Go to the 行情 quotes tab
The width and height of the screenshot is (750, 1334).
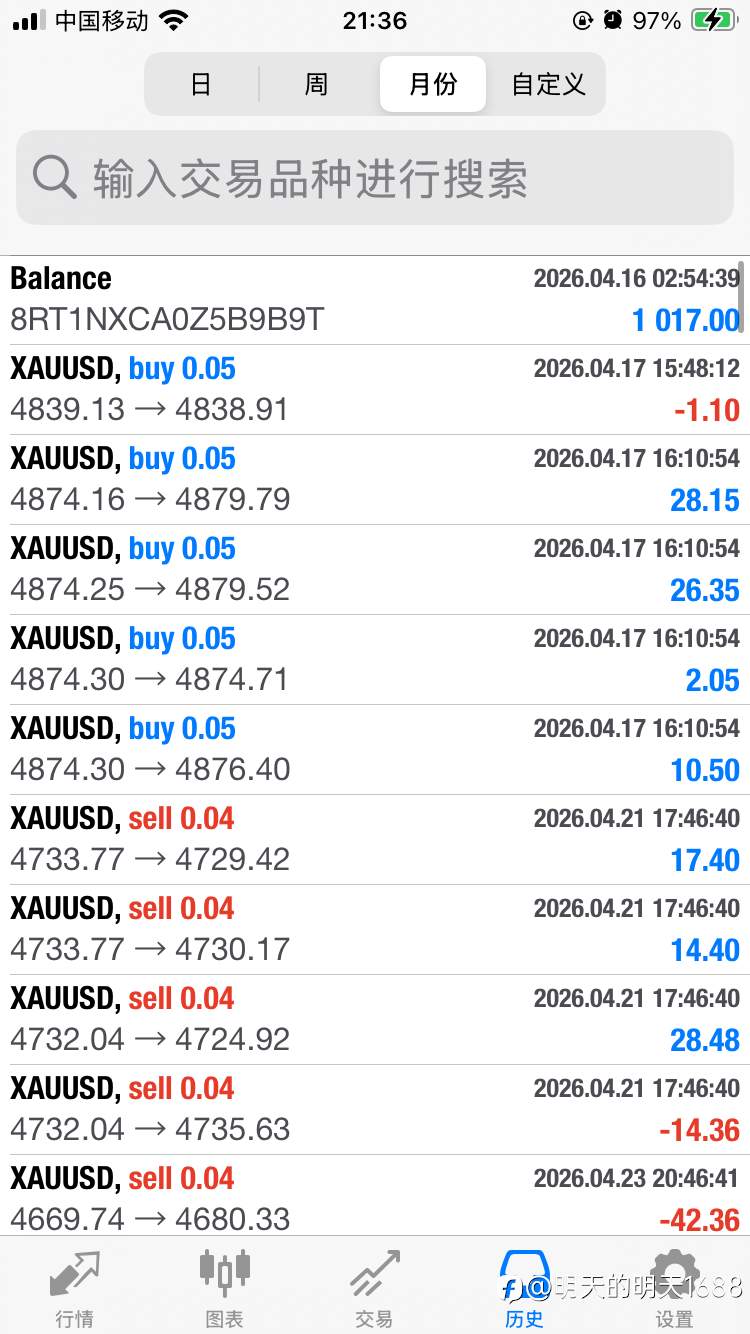click(x=75, y=1288)
